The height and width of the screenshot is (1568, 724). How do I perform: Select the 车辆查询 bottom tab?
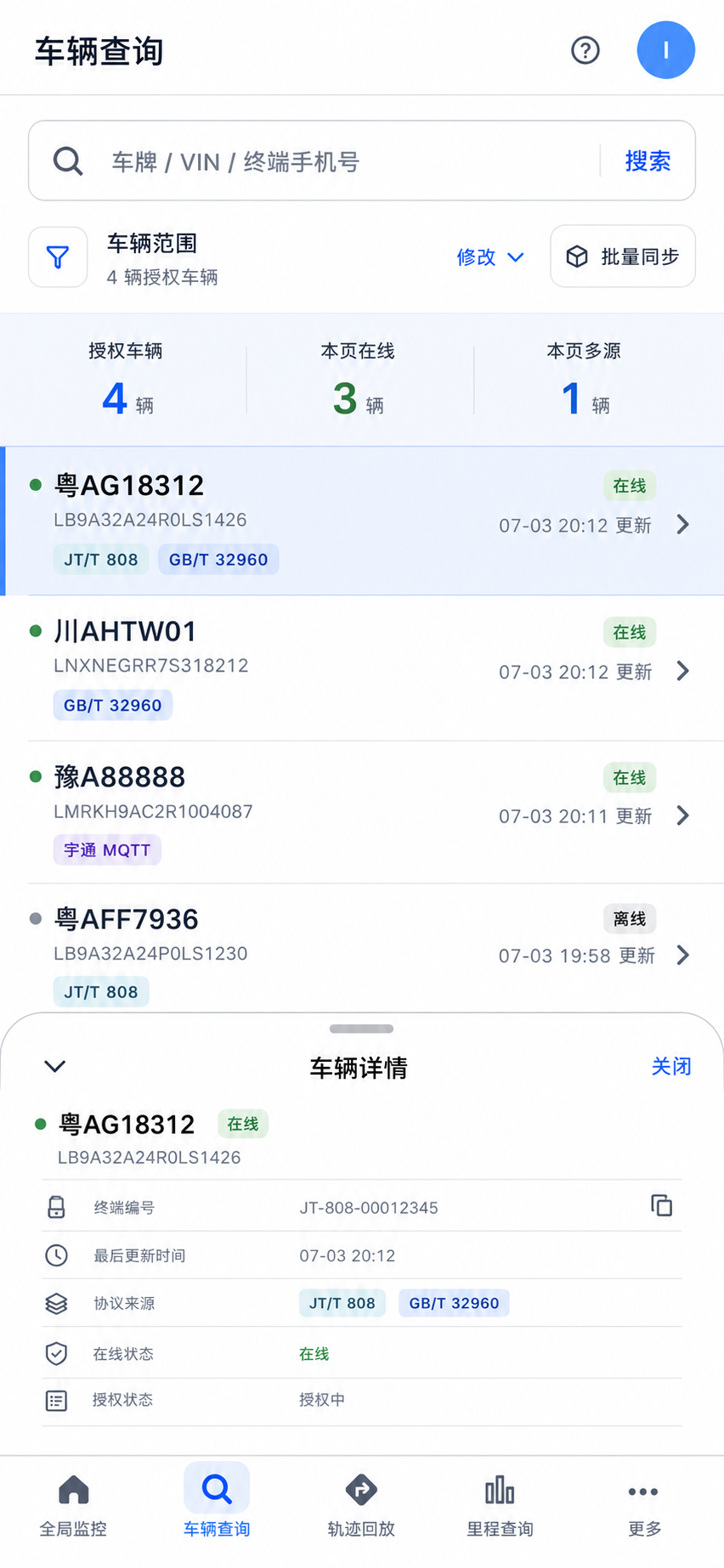click(x=217, y=1506)
